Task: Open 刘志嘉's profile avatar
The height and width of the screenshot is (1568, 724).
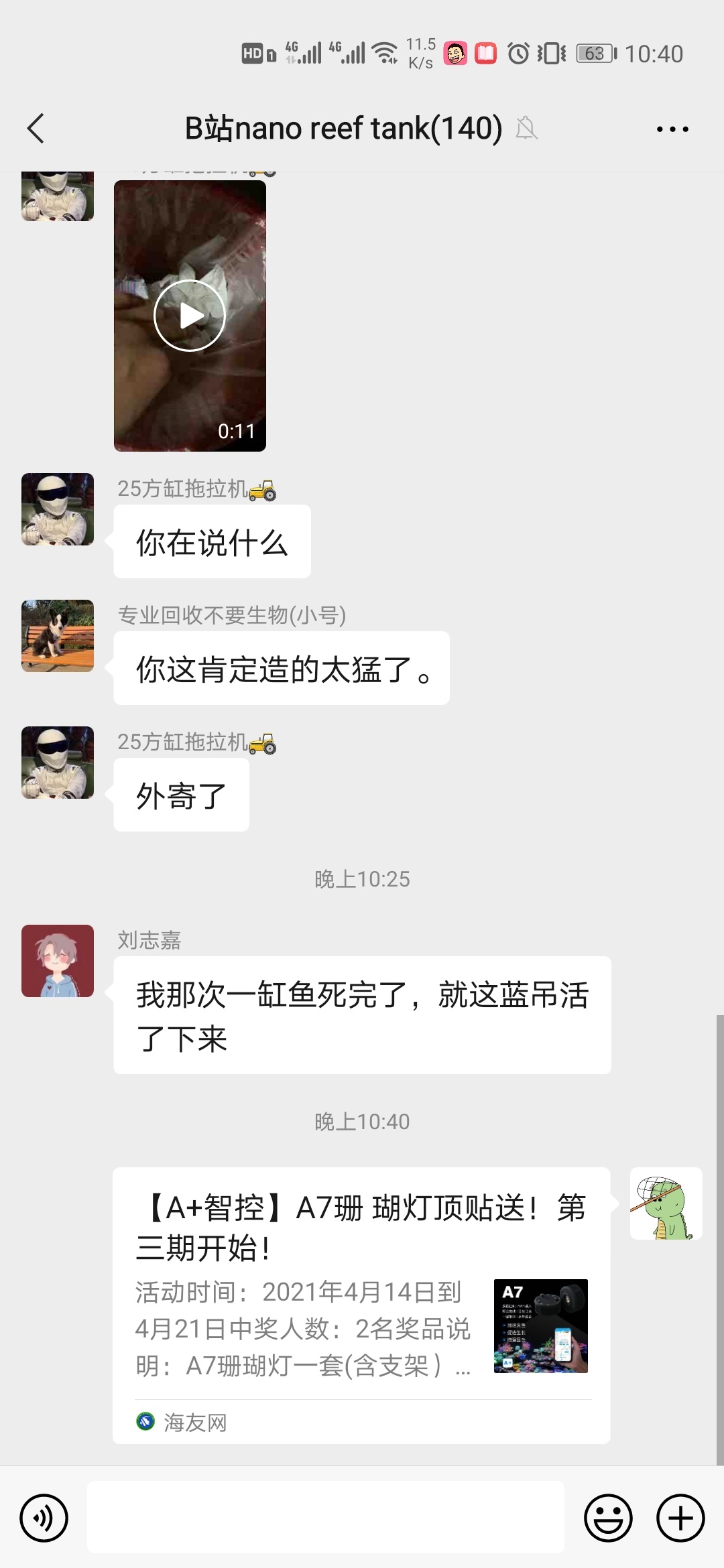Action: tap(58, 961)
